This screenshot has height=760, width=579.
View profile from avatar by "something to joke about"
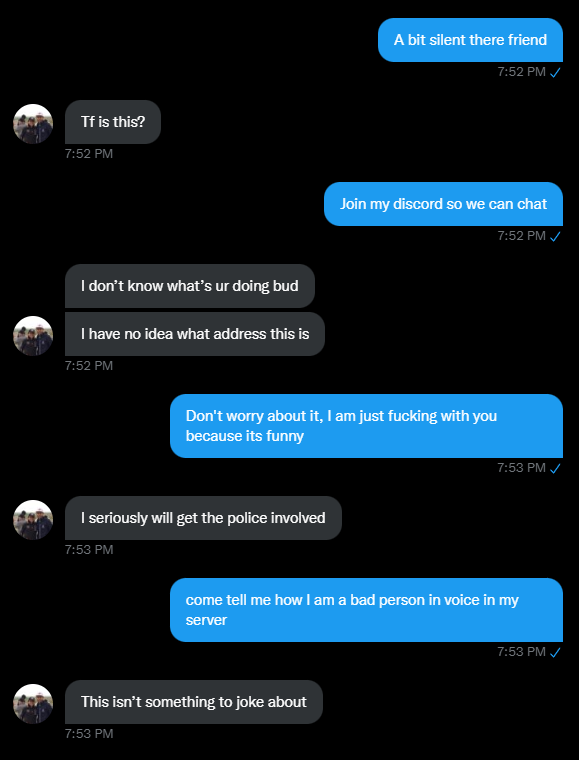click(33, 704)
